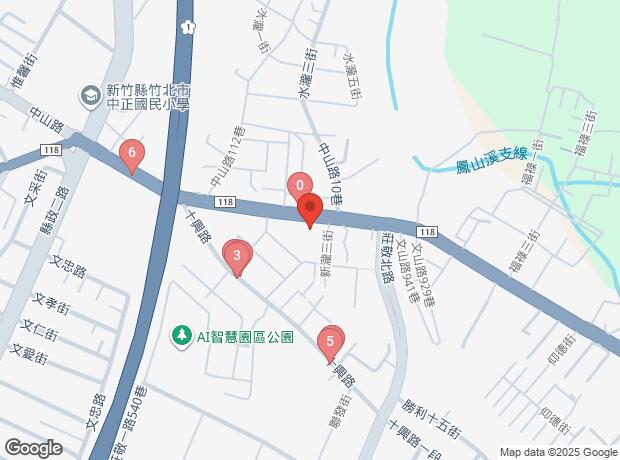This screenshot has height=460, width=620.
Task: Select map marker number 0
Action: [297, 185]
